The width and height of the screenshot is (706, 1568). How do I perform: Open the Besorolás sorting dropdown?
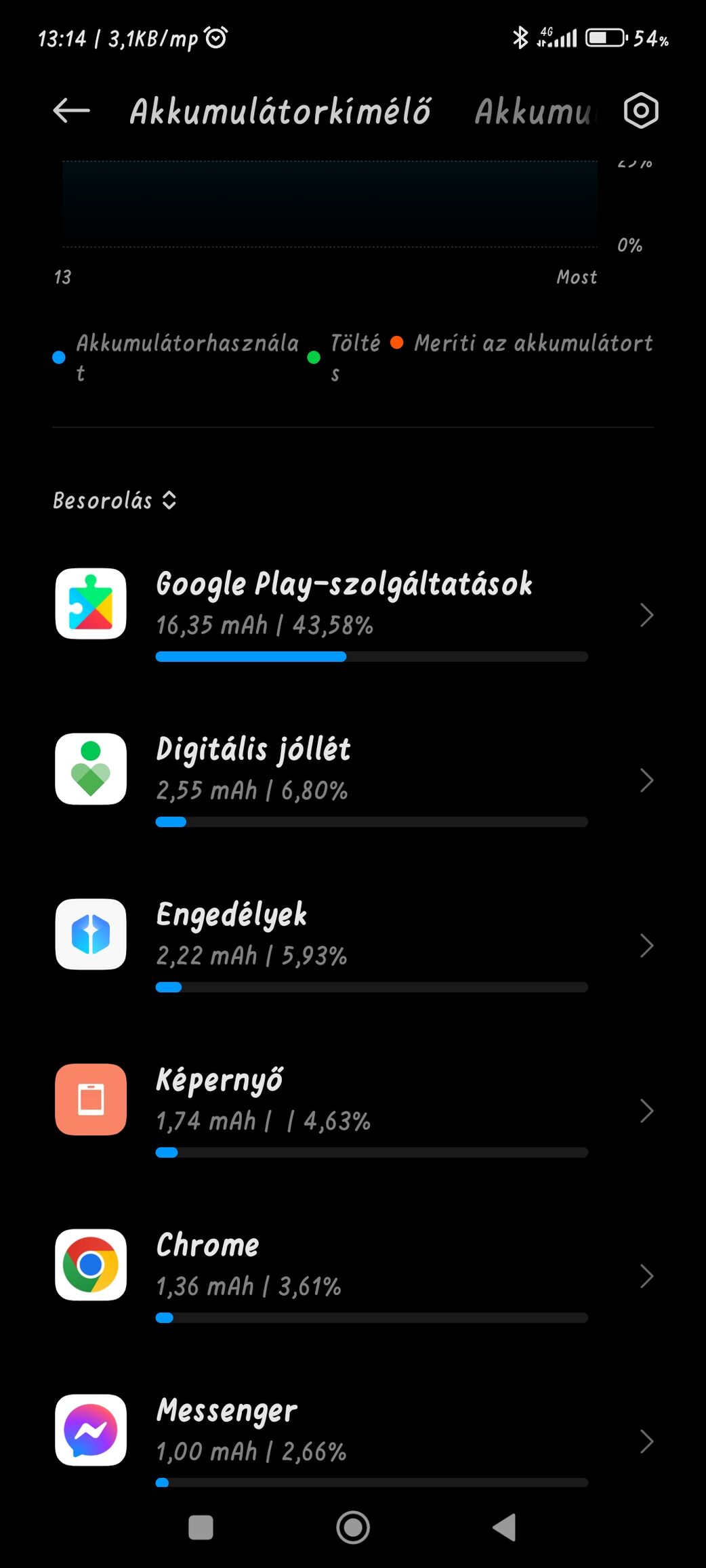(115, 501)
